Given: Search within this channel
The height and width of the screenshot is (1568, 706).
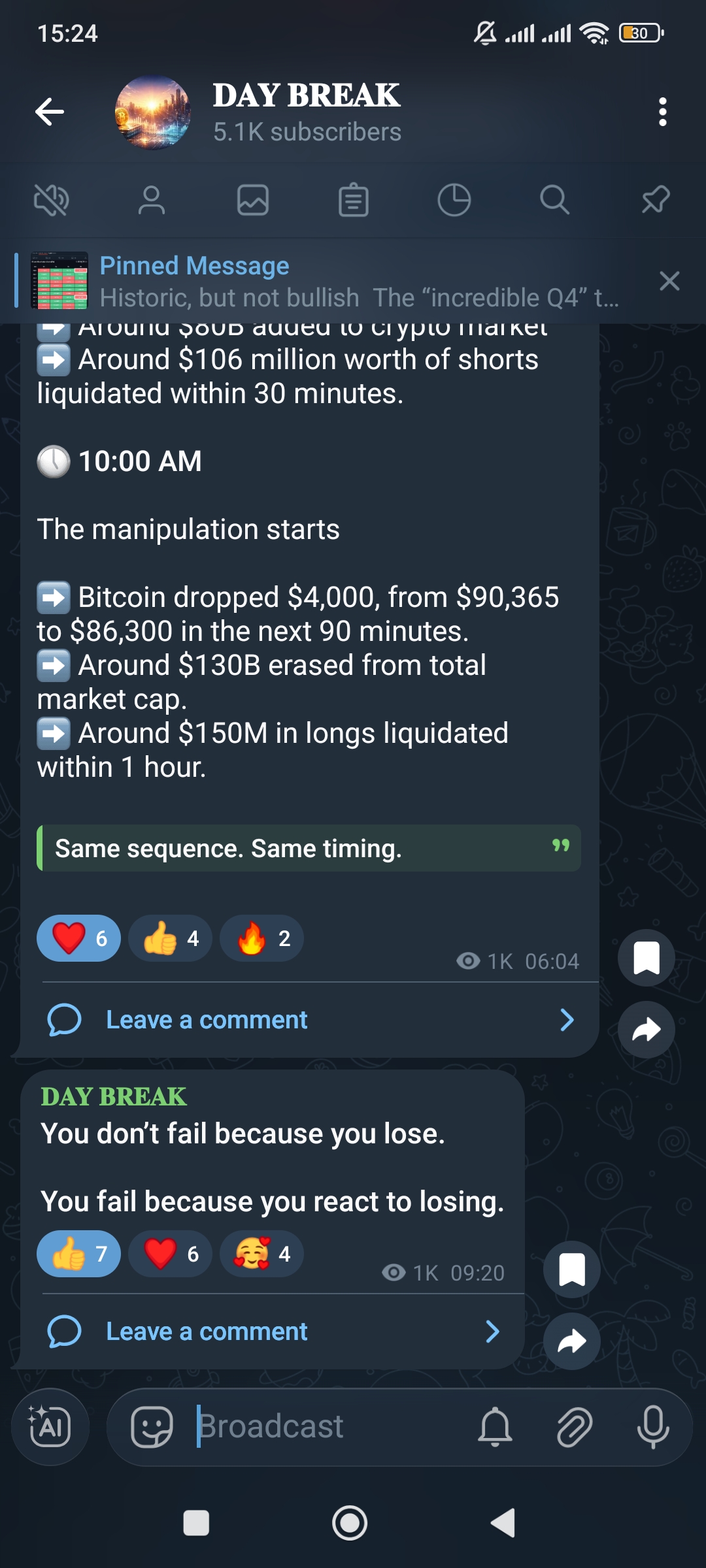Looking at the screenshot, I should [x=554, y=200].
